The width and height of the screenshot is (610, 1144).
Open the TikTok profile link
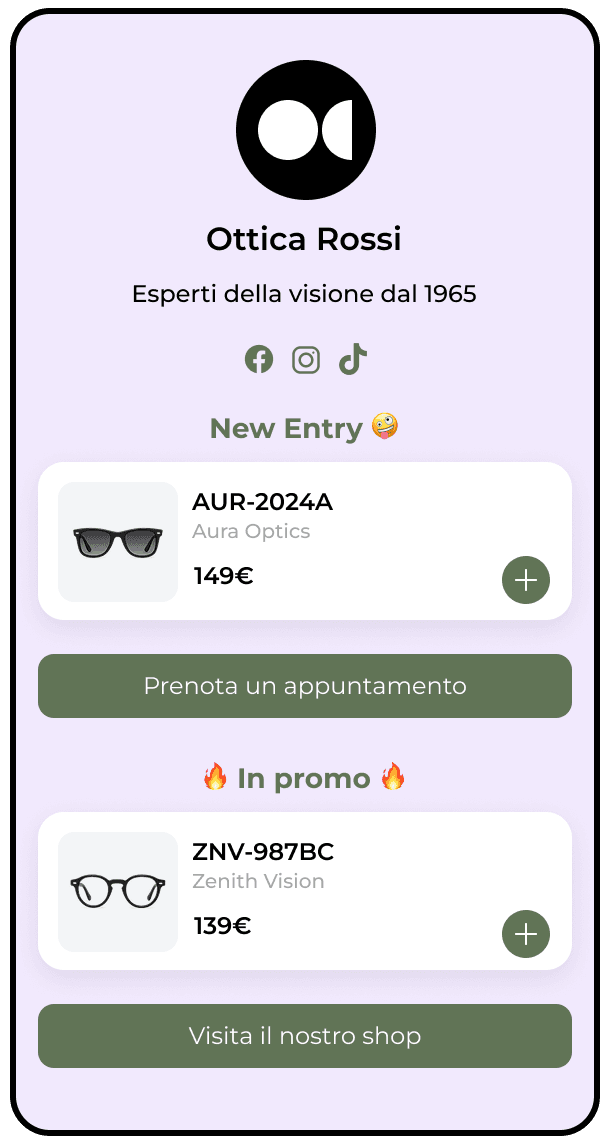click(352, 358)
